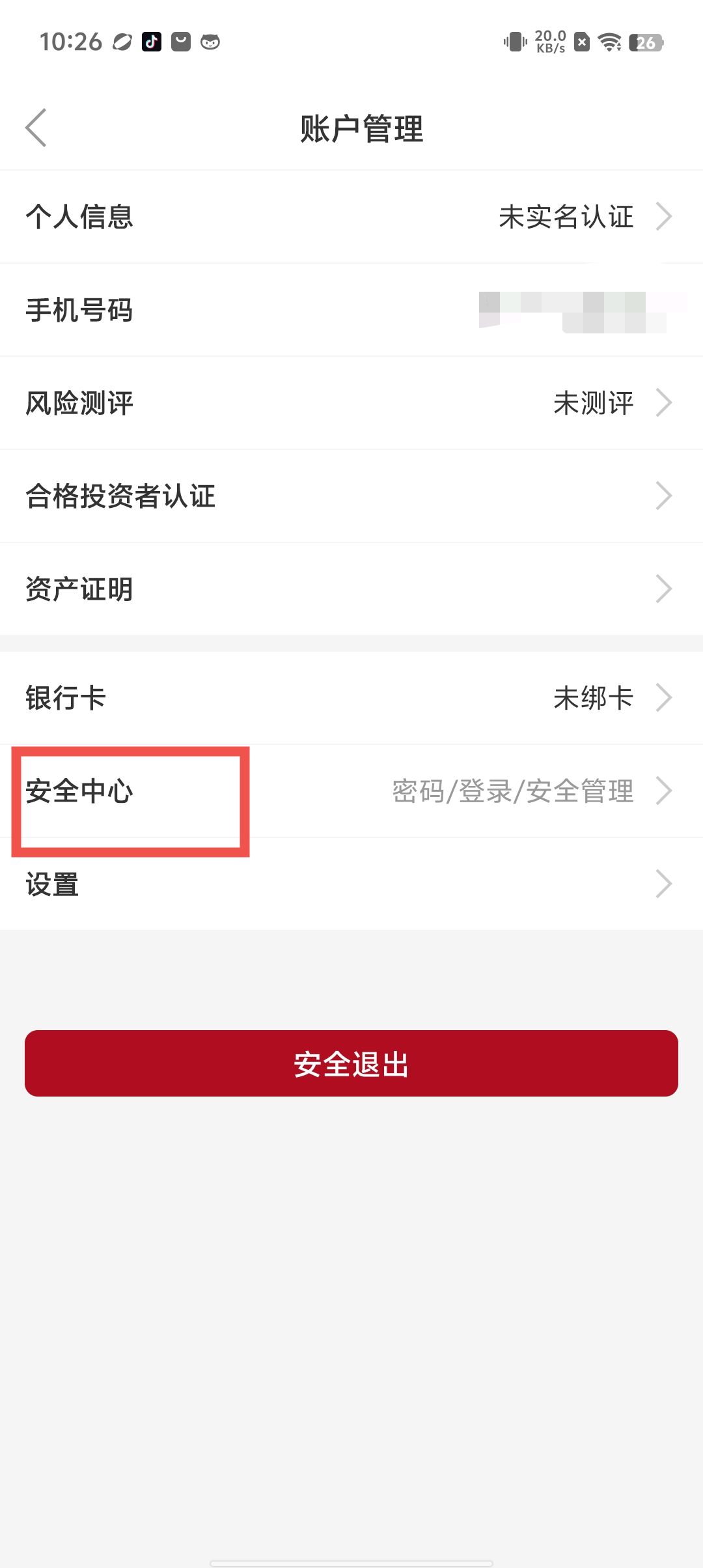The image size is (703, 1568).
Task: Tap the 安全退出 button
Action: tap(351, 1063)
